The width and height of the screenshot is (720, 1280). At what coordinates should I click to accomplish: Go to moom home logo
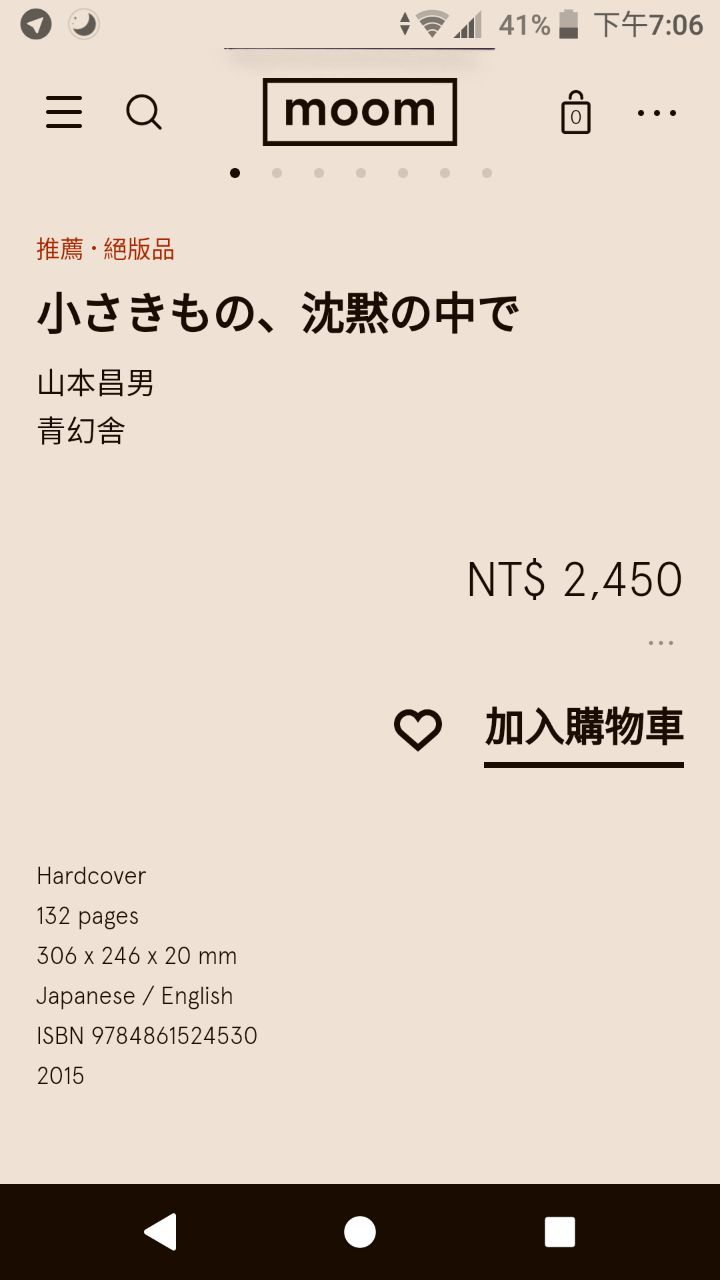click(x=359, y=112)
